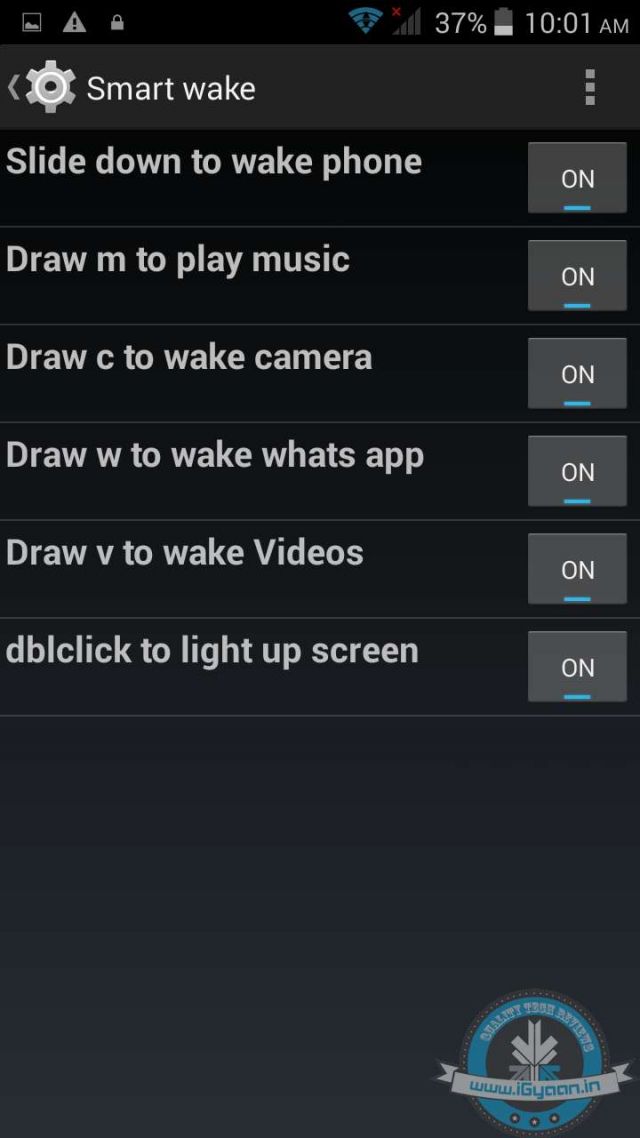This screenshot has width=640, height=1138.
Task: Disable Draw m to play music
Action: click(x=577, y=276)
